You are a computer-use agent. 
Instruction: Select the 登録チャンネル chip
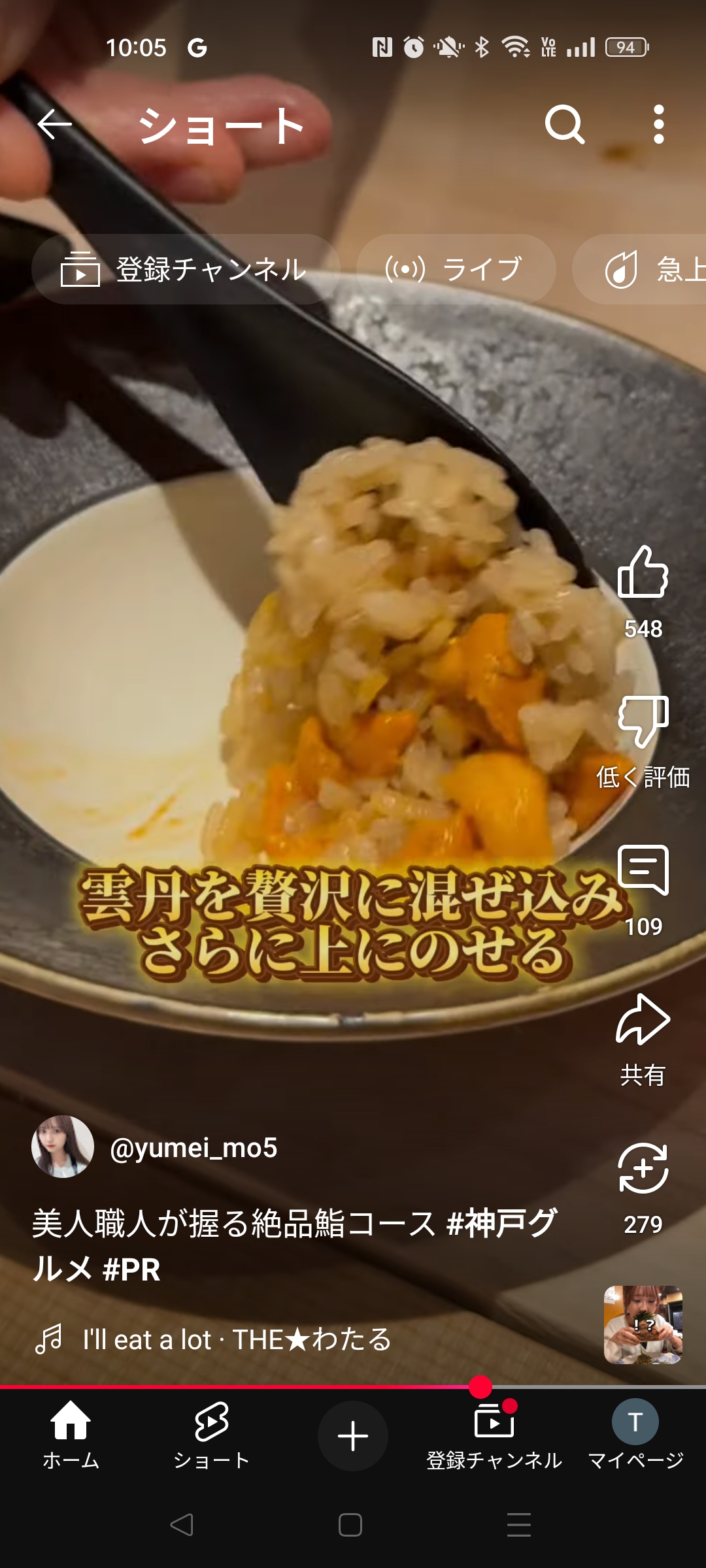click(186, 269)
